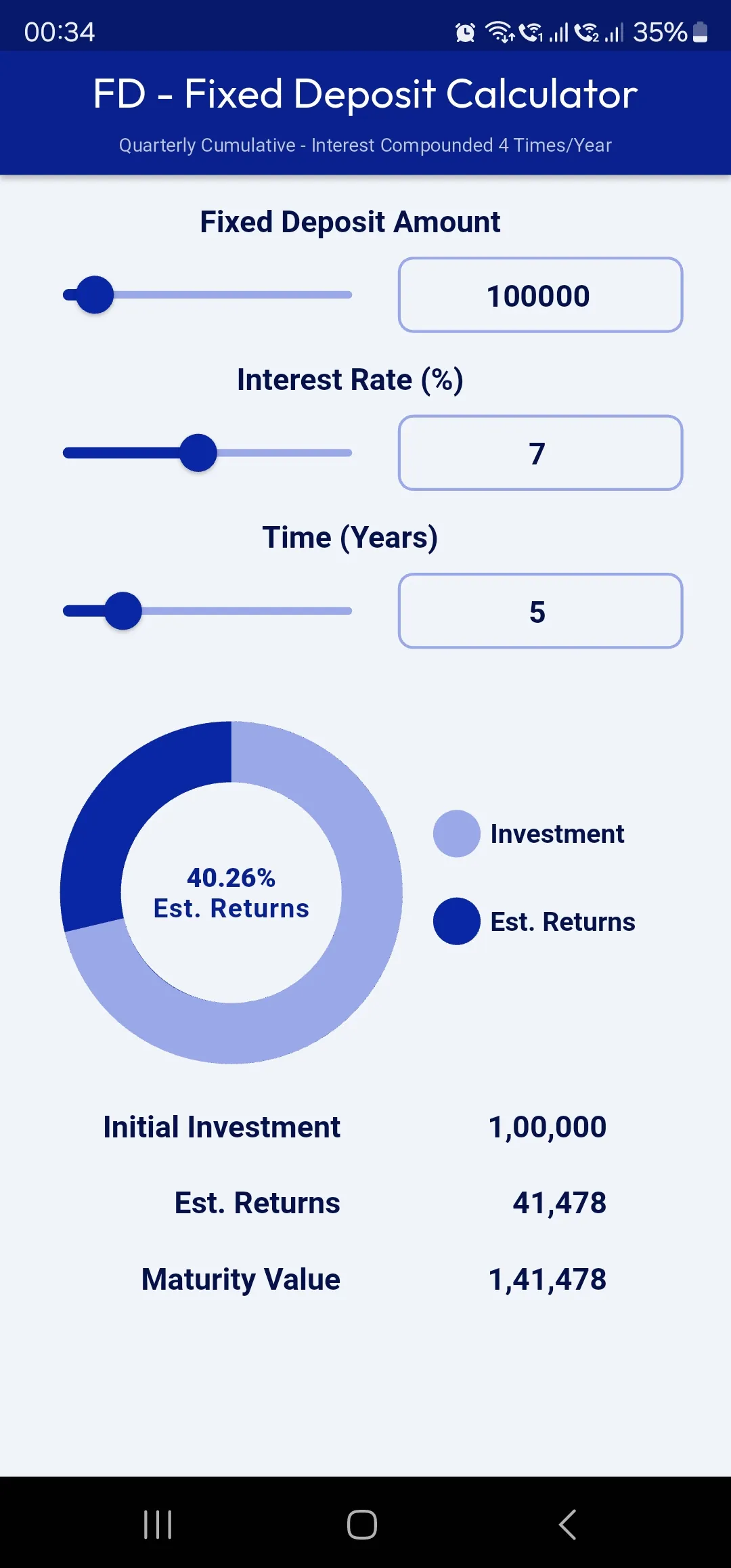This screenshot has height=1568, width=731.
Task: Tap the Time (Years) field showing 5
Action: click(x=540, y=611)
